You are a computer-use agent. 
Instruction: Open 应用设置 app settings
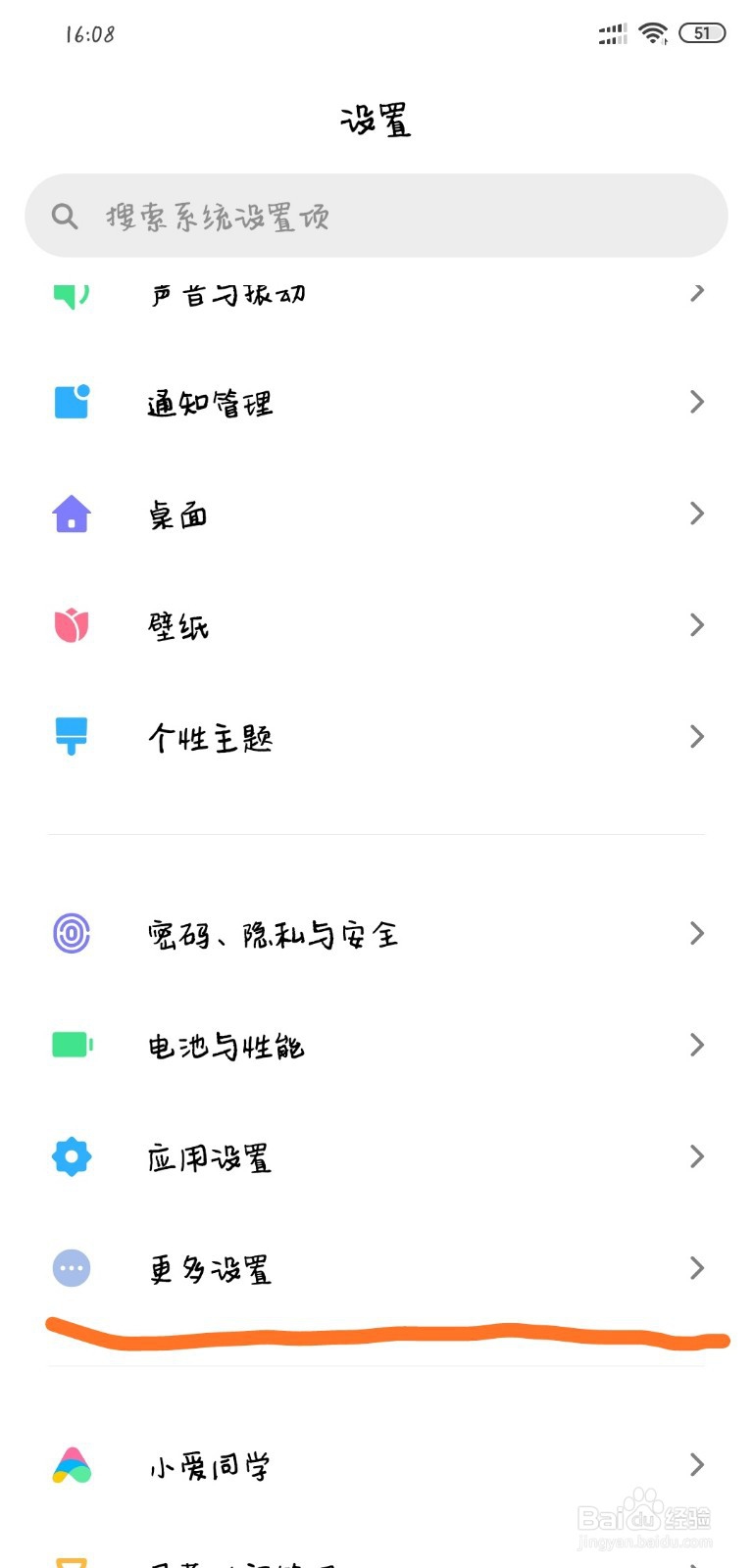click(x=376, y=1156)
